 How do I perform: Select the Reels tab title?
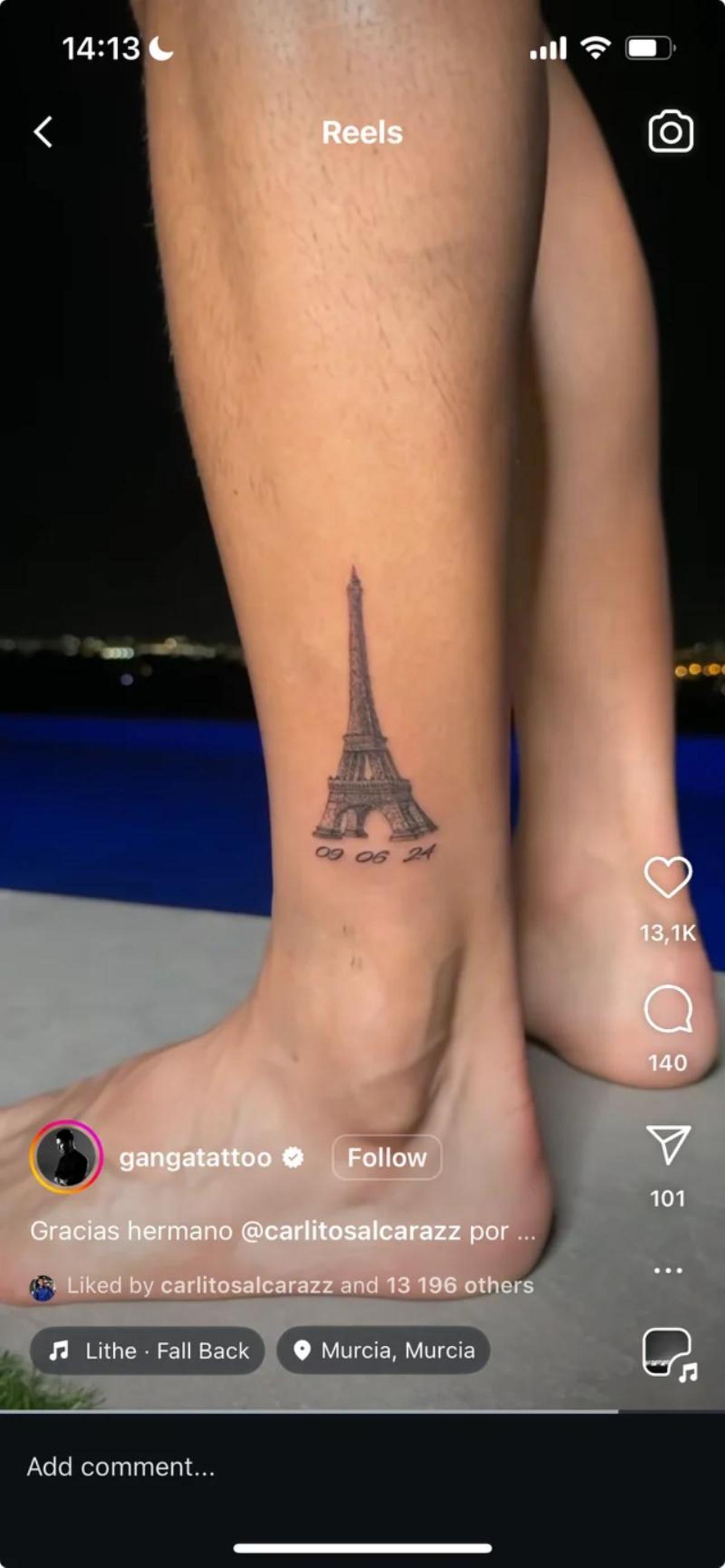pyautogui.click(x=362, y=133)
